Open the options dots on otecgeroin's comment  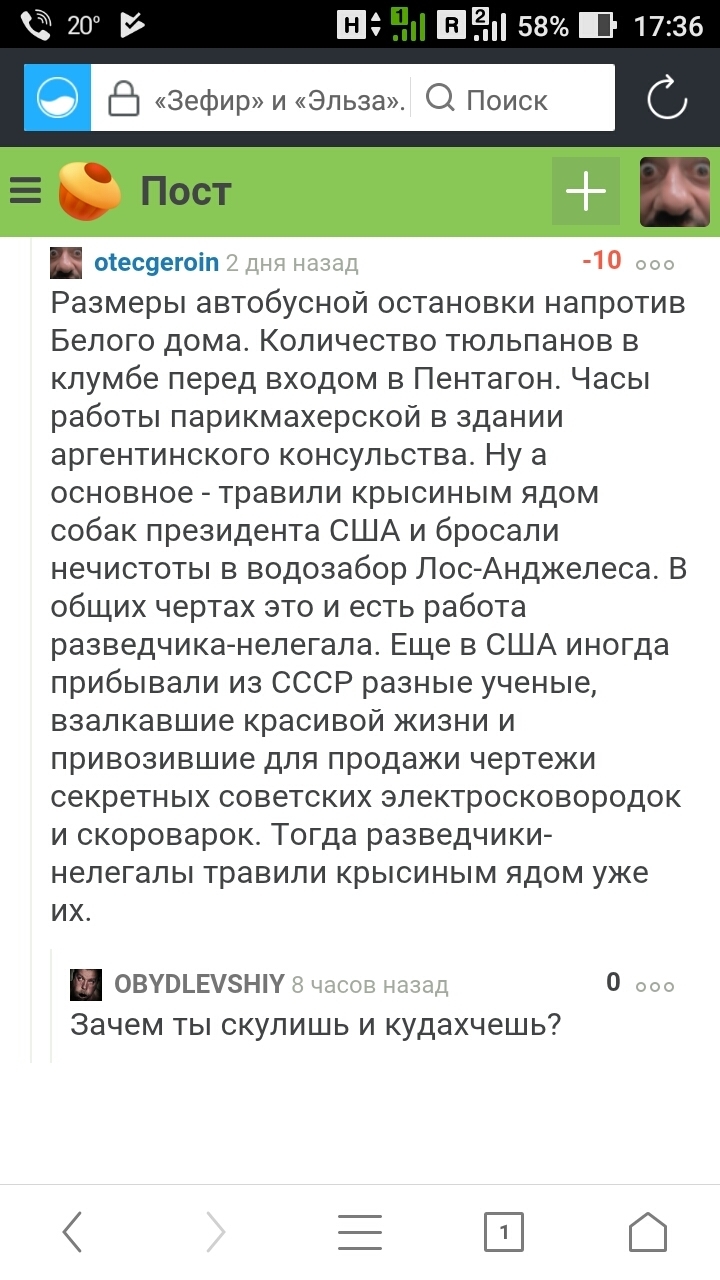(655, 265)
